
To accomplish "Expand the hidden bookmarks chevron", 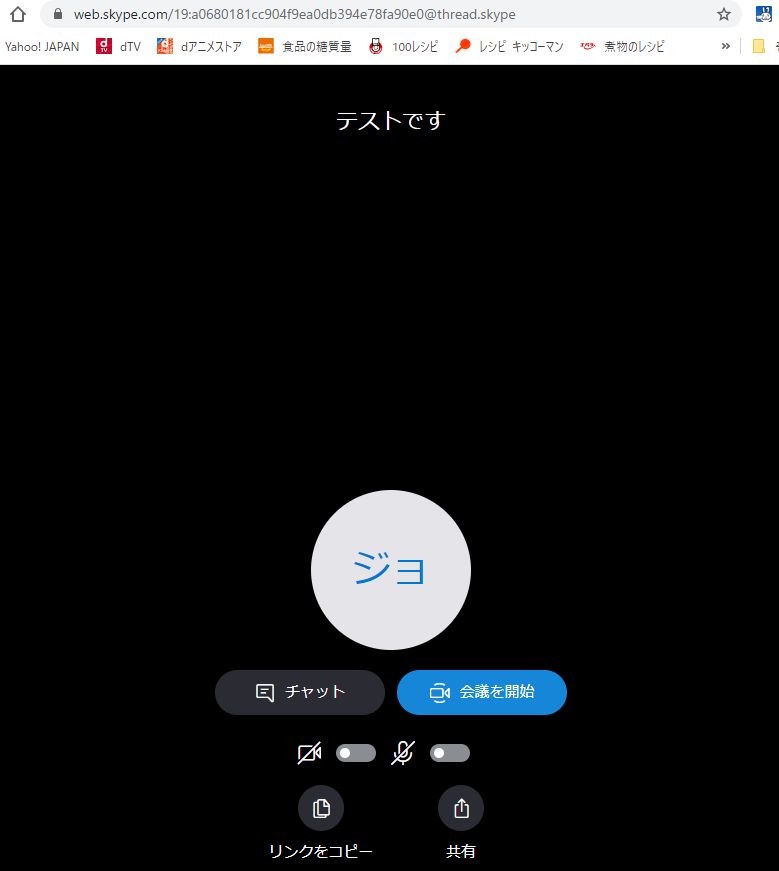I will [726, 46].
